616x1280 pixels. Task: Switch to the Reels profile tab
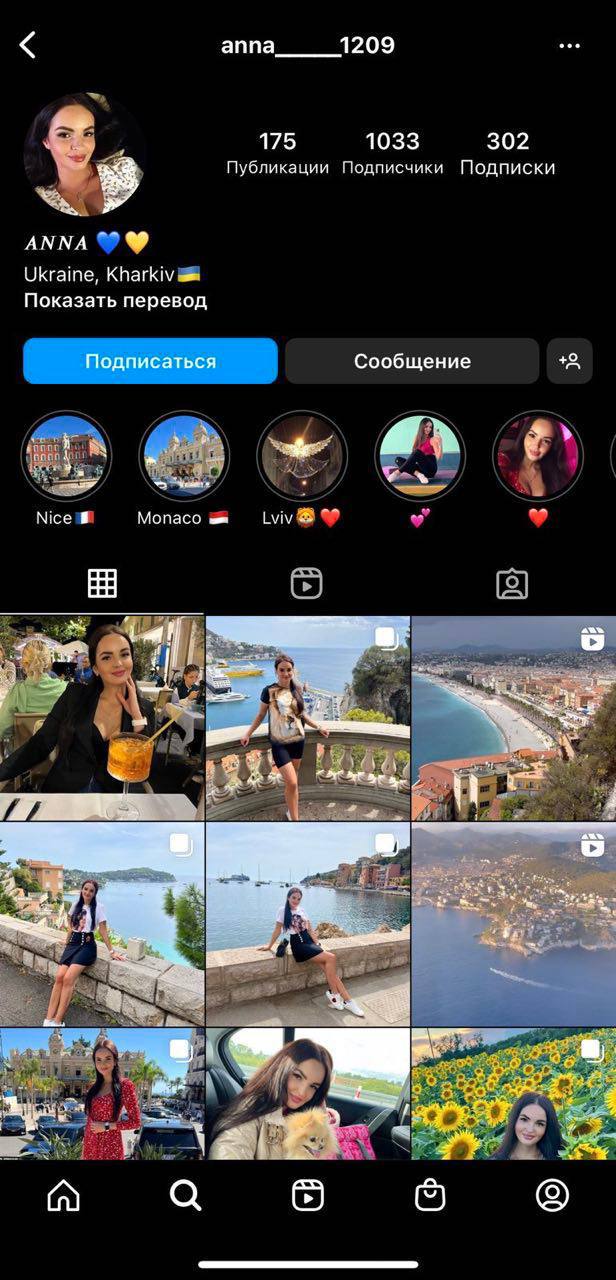pos(306,583)
